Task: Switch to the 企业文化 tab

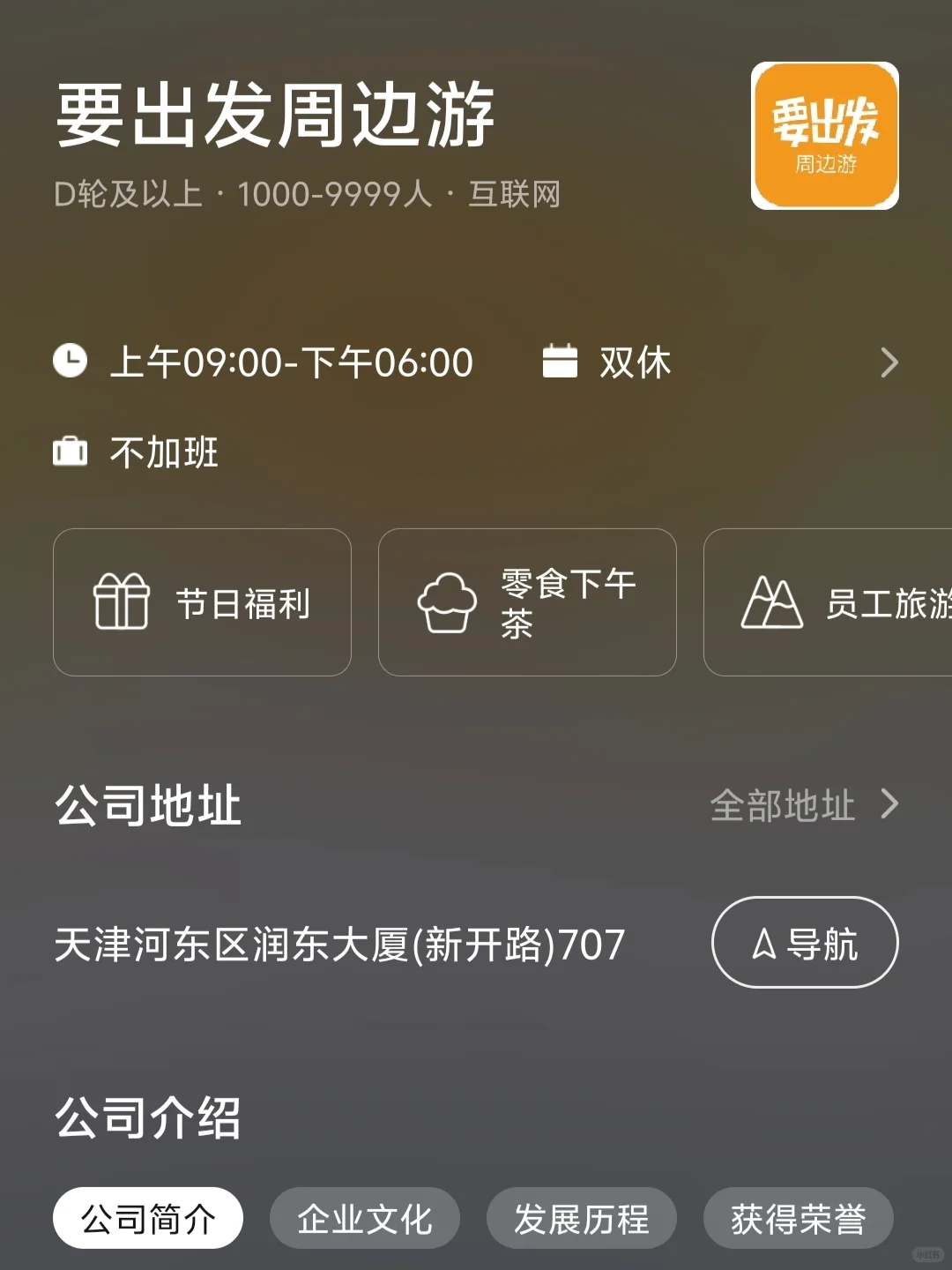Action: [x=365, y=1219]
